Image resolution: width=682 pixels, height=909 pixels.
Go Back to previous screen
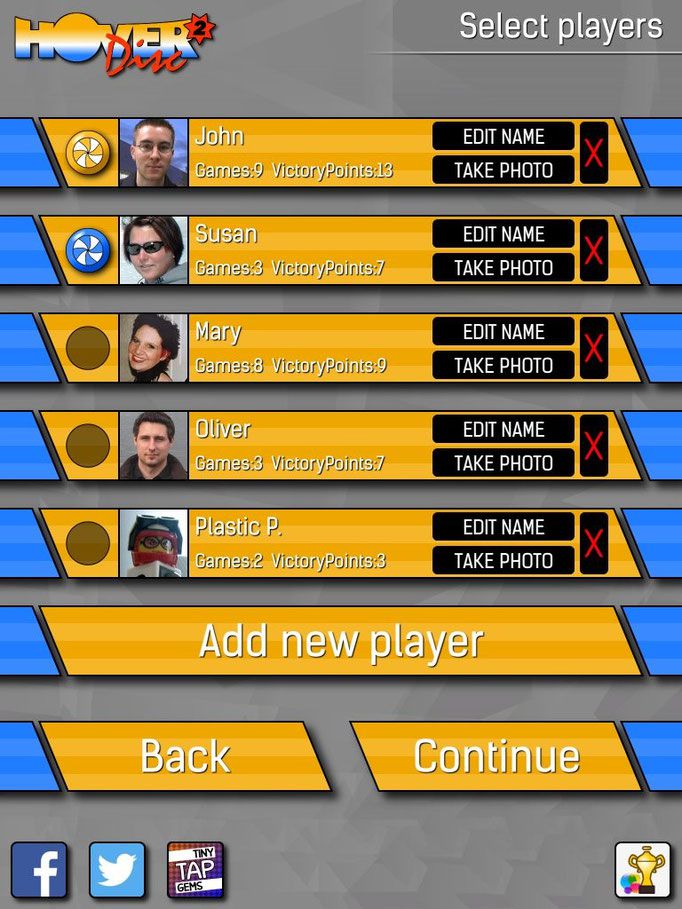[185, 756]
